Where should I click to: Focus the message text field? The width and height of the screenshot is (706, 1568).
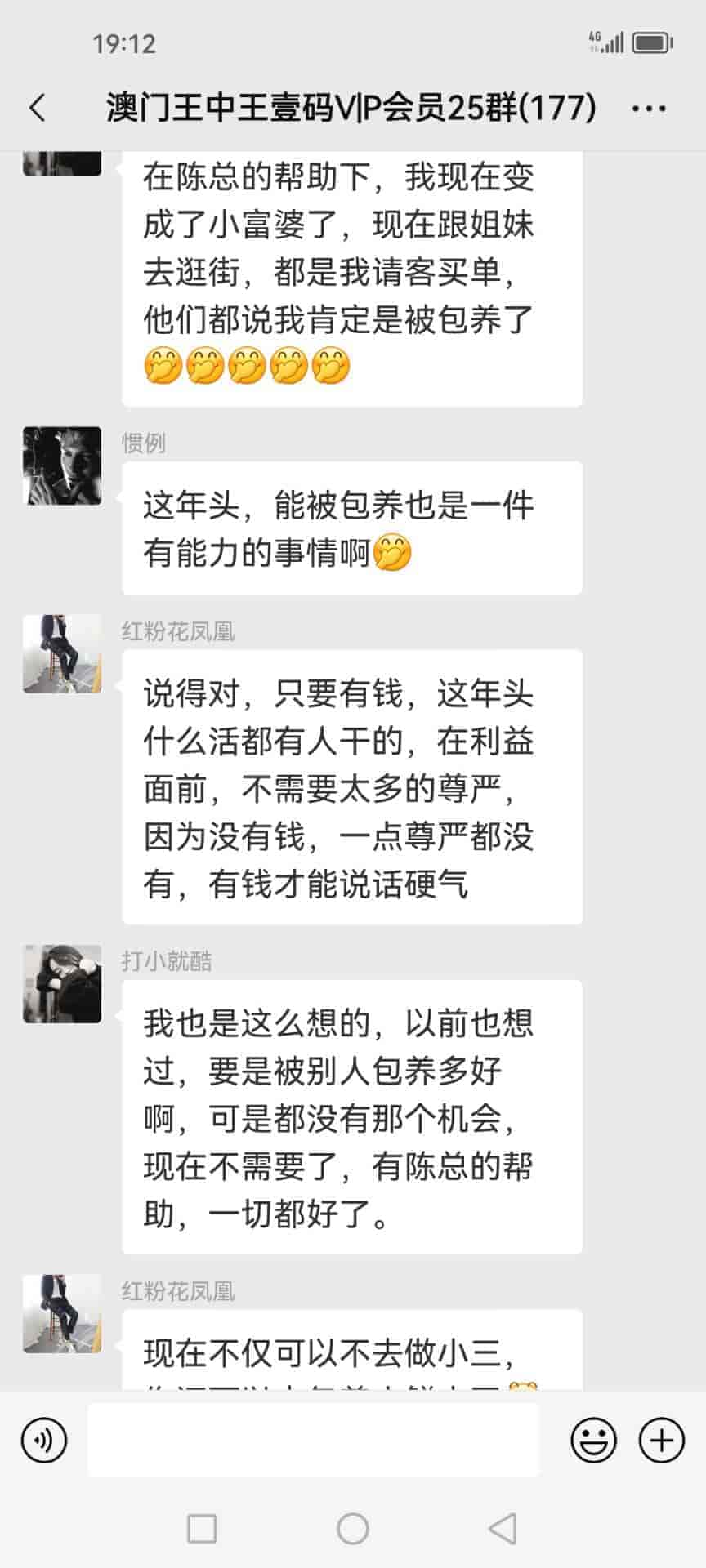pyautogui.click(x=313, y=1441)
